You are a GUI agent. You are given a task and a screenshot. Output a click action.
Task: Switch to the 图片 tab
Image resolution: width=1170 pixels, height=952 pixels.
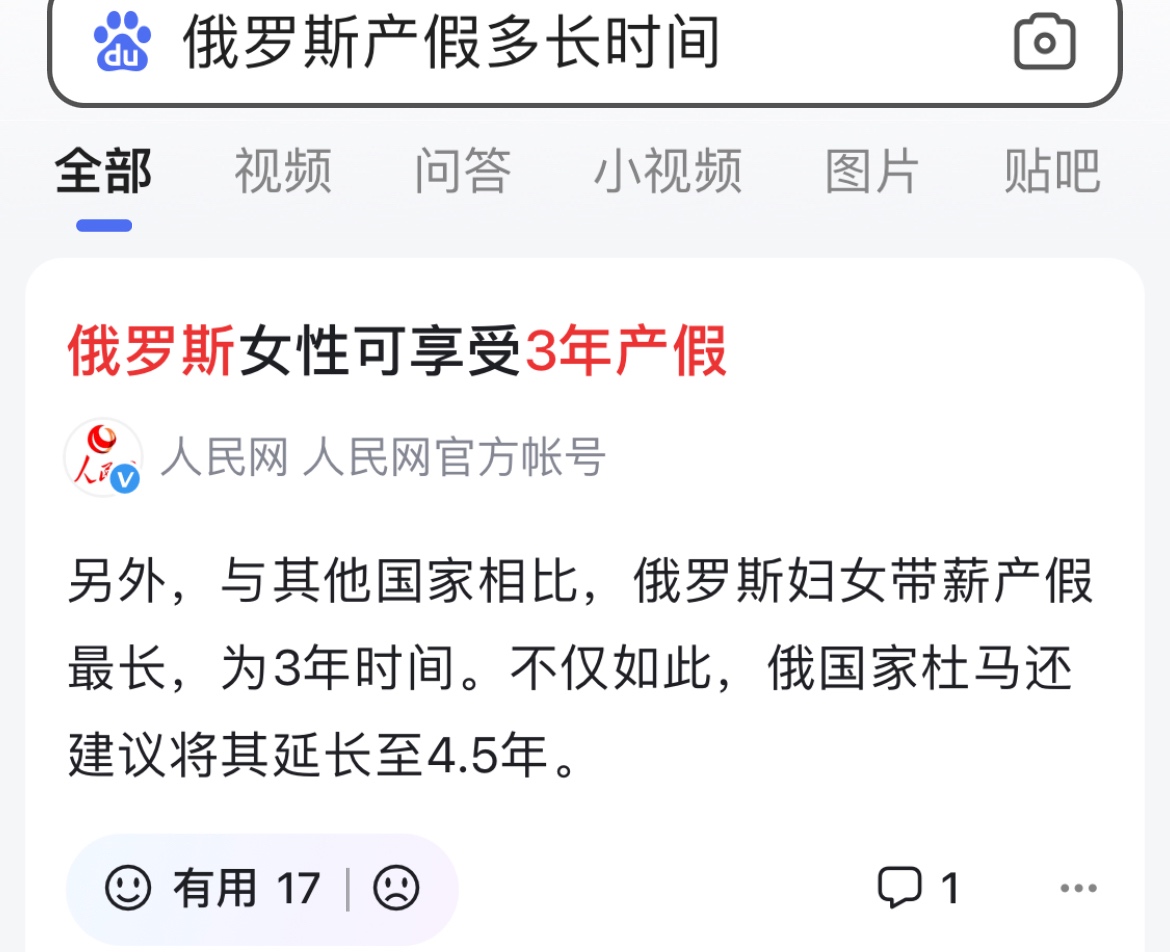tap(871, 171)
